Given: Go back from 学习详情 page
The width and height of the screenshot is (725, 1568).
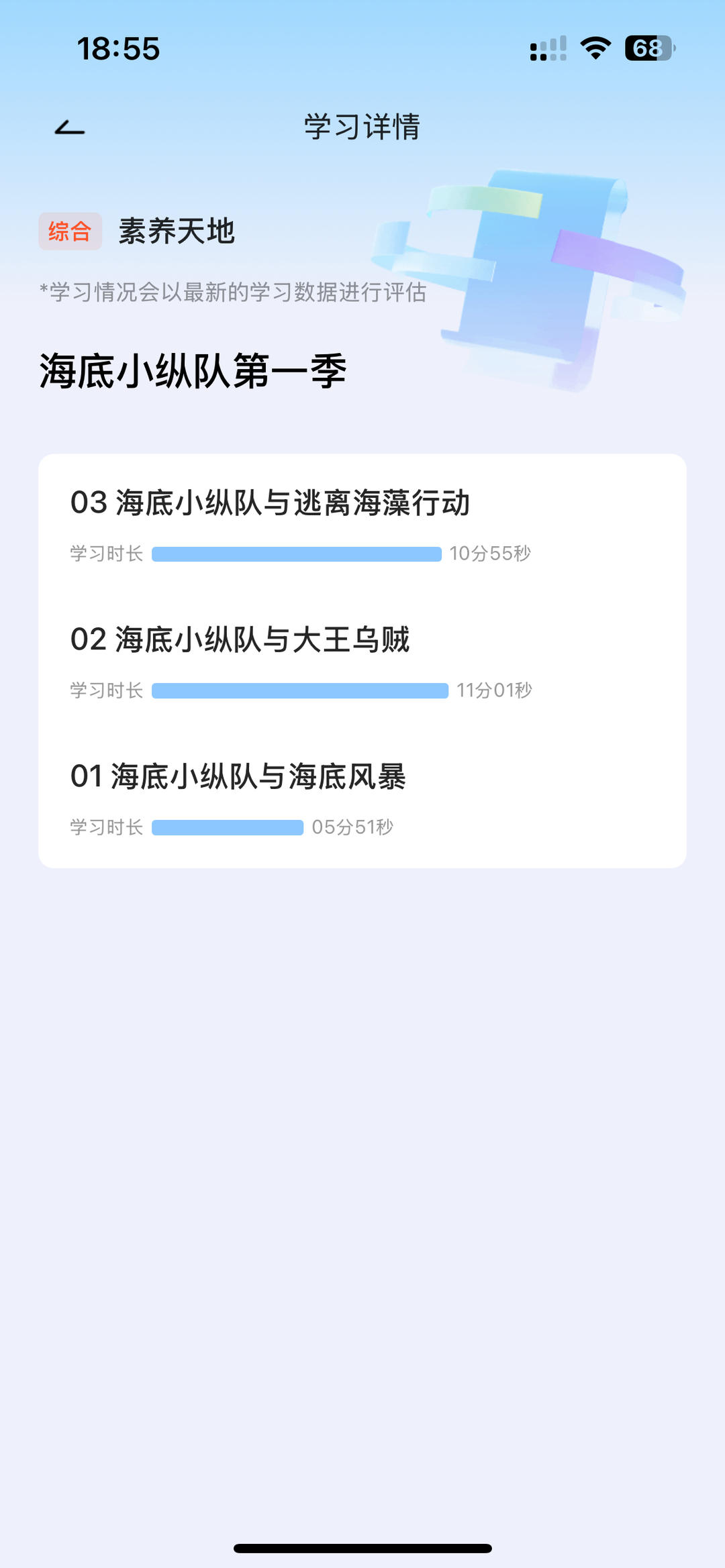Looking at the screenshot, I should (70, 127).
